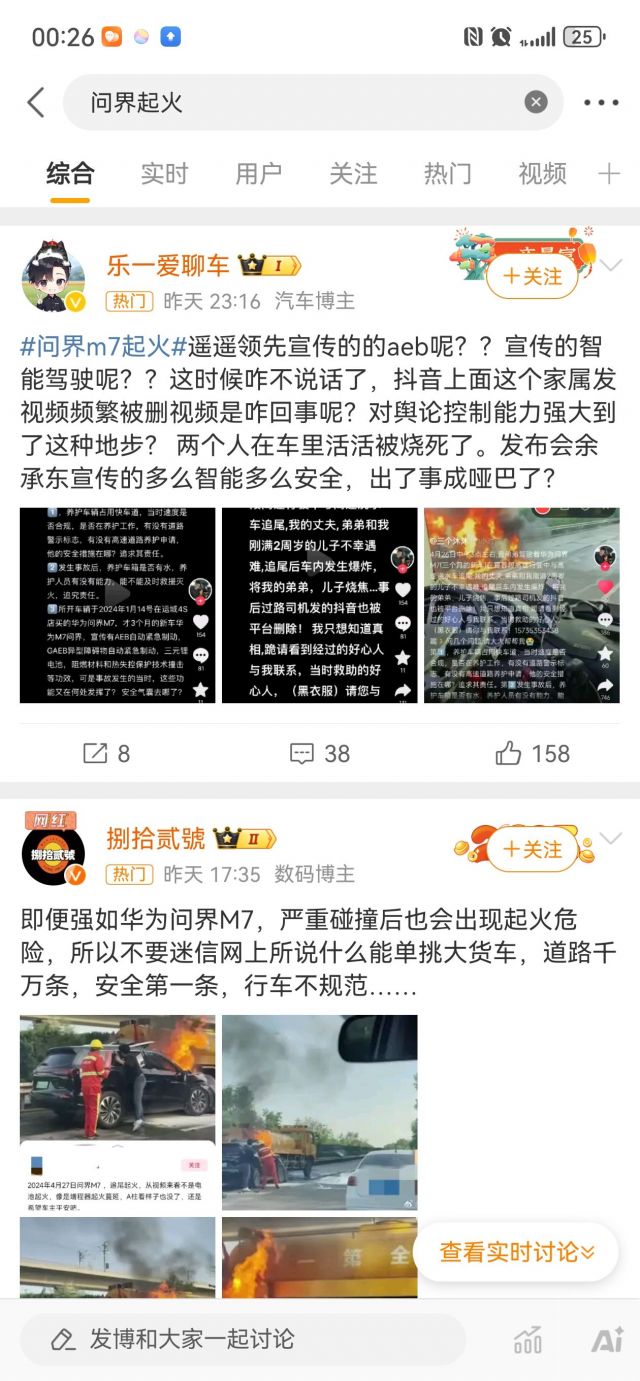Screen dimensions: 640x1381
Task: Switch to the 视频 tab
Action: (x=542, y=173)
